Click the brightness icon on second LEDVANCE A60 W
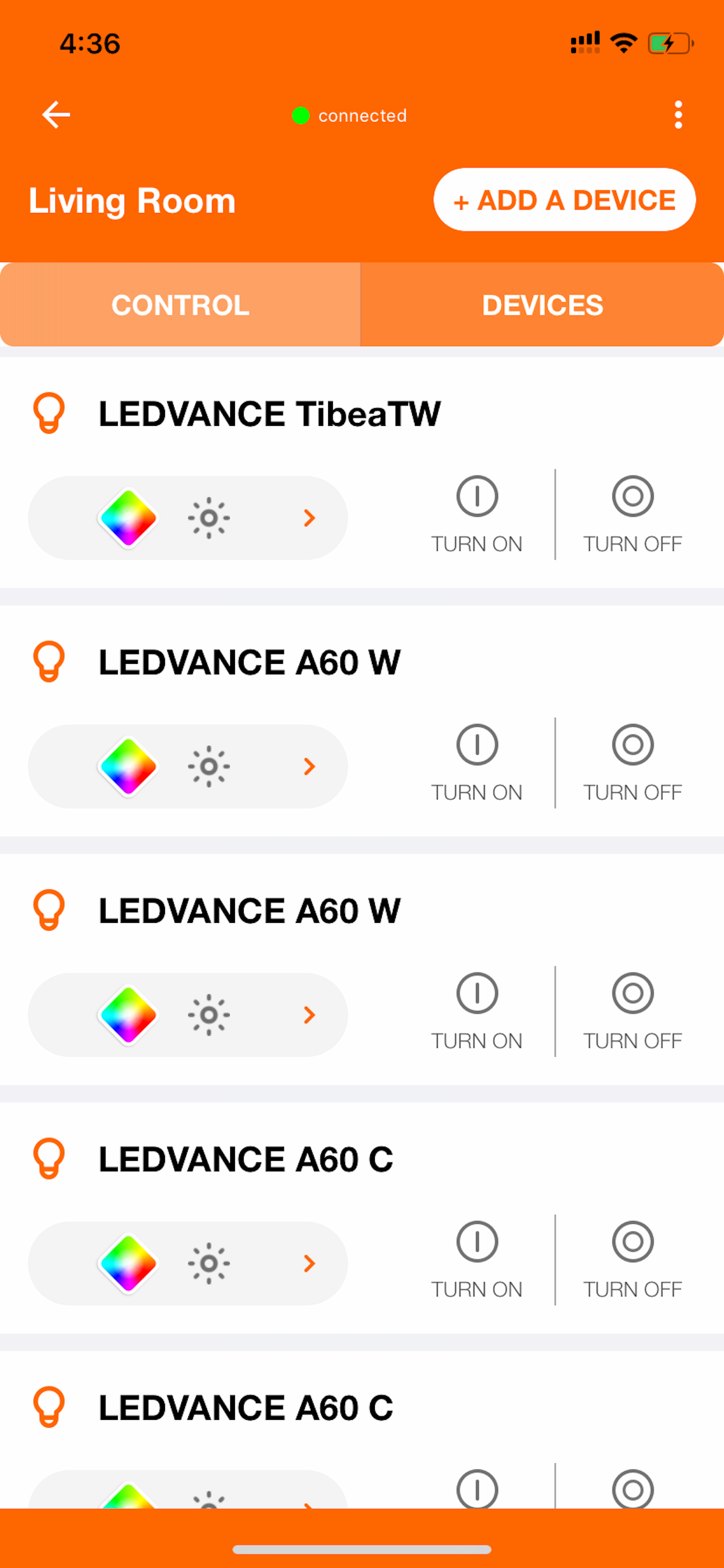The image size is (724, 1568). (209, 1014)
